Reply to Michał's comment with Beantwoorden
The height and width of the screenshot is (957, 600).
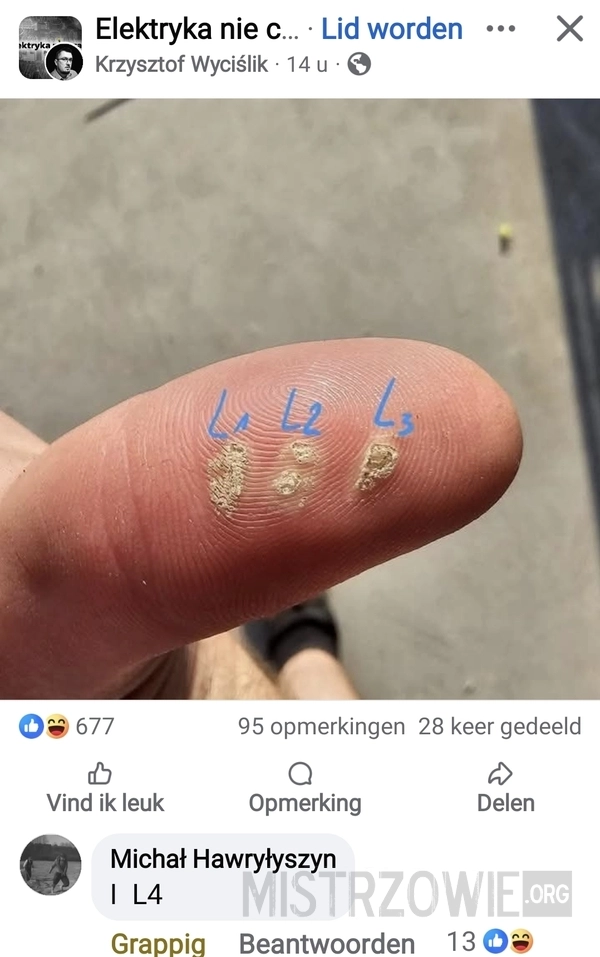(x=326, y=943)
